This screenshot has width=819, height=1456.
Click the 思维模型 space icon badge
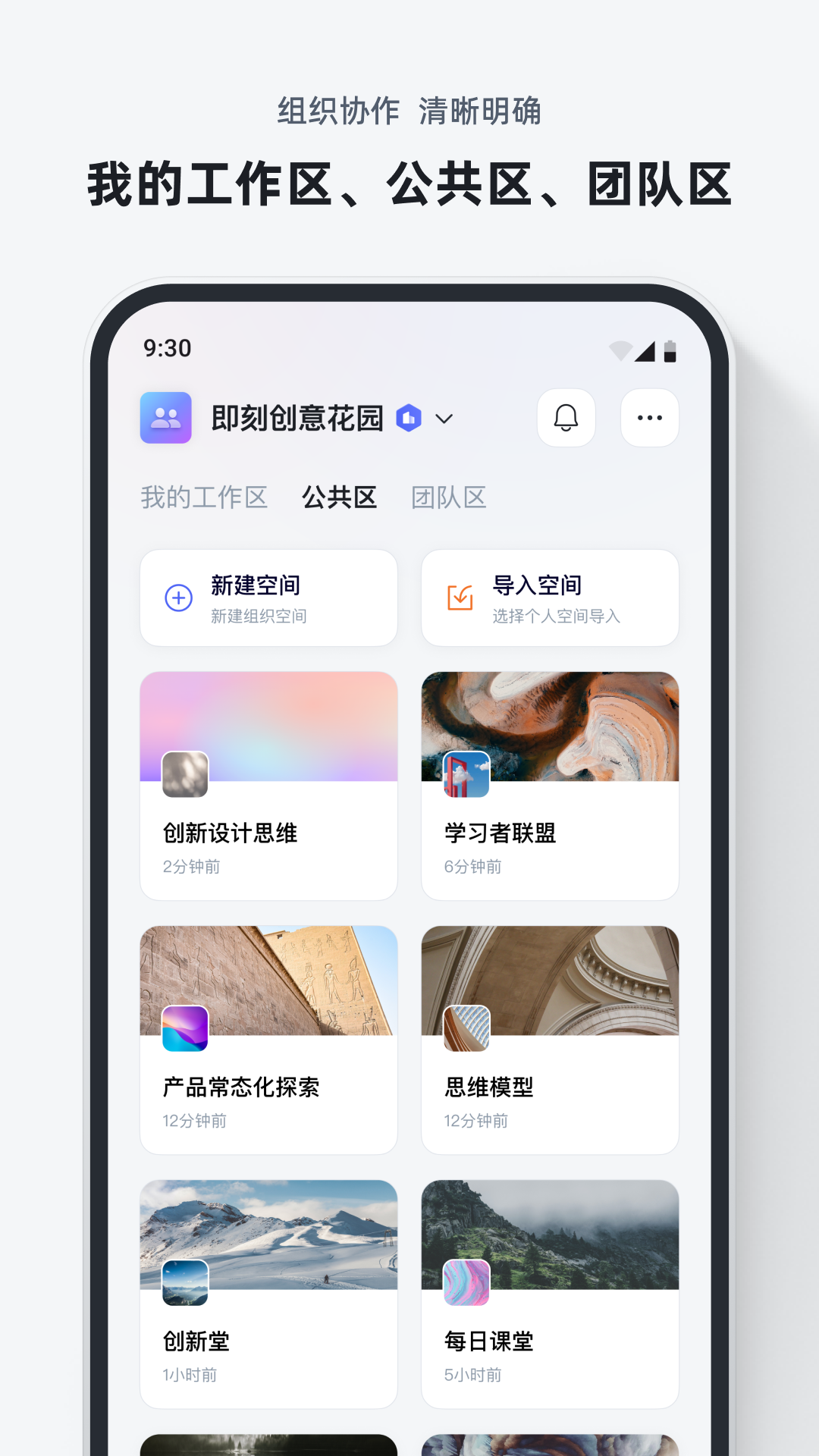pos(466,1028)
